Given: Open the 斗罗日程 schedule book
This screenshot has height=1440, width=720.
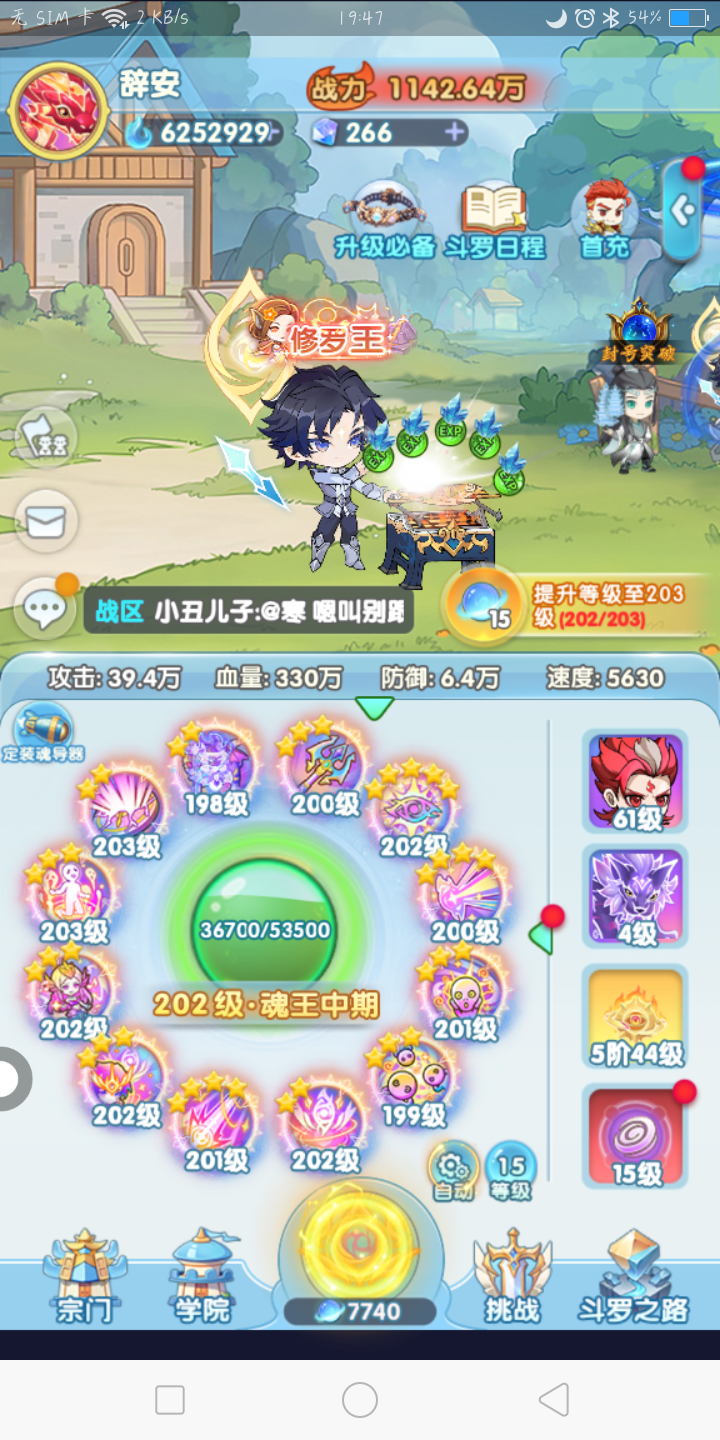Looking at the screenshot, I should point(495,220).
